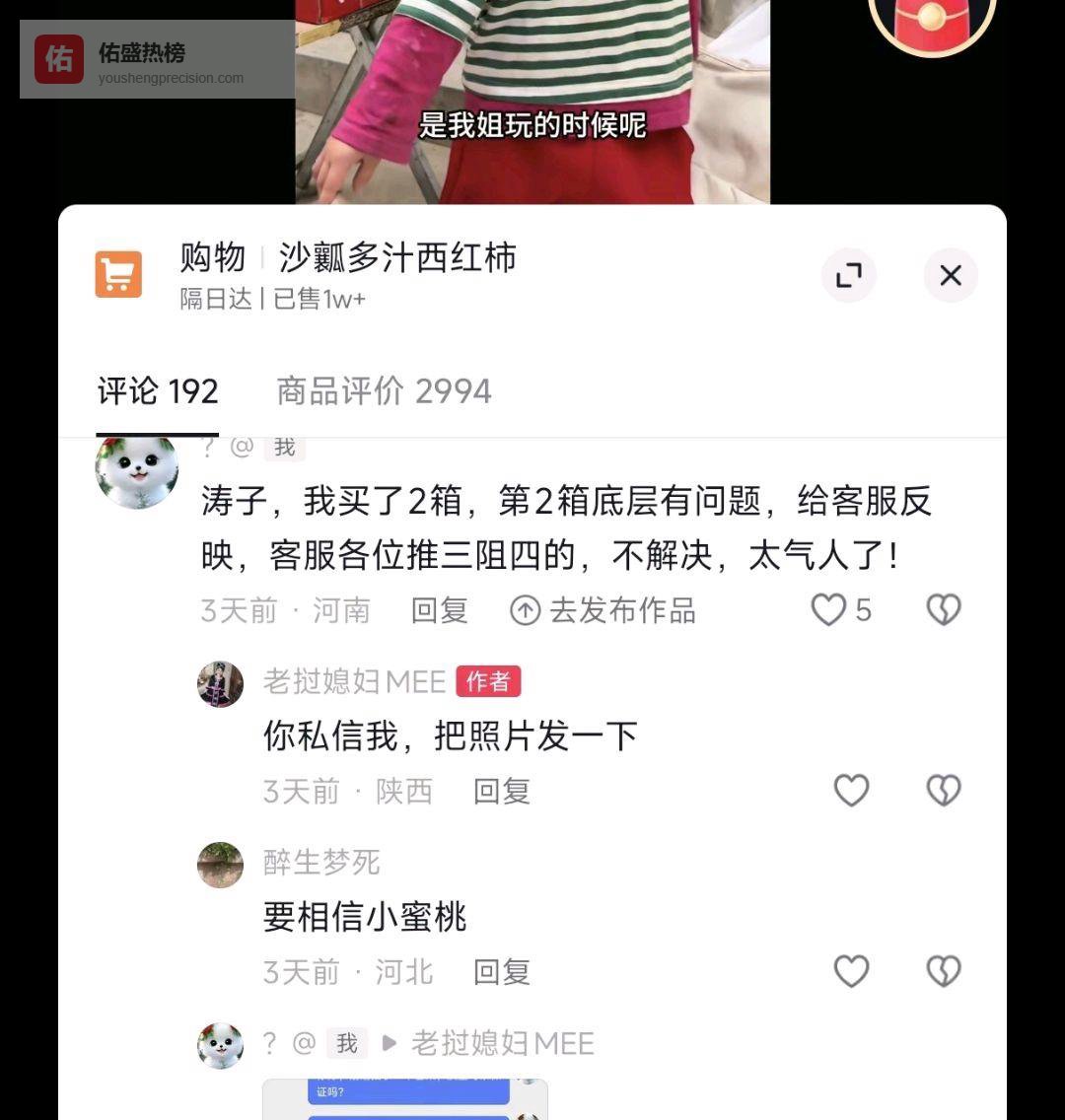This screenshot has height=1120, width=1065.
Task: Reply to 醉生梦死's comment
Action: (x=501, y=972)
